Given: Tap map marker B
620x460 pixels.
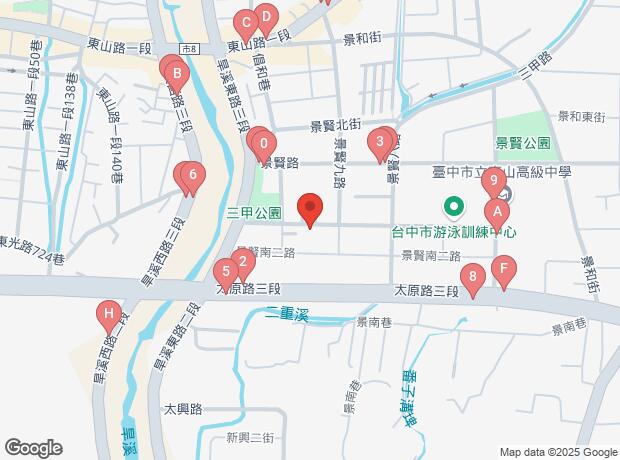Looking at the screenshot, I should click(176, 73).
